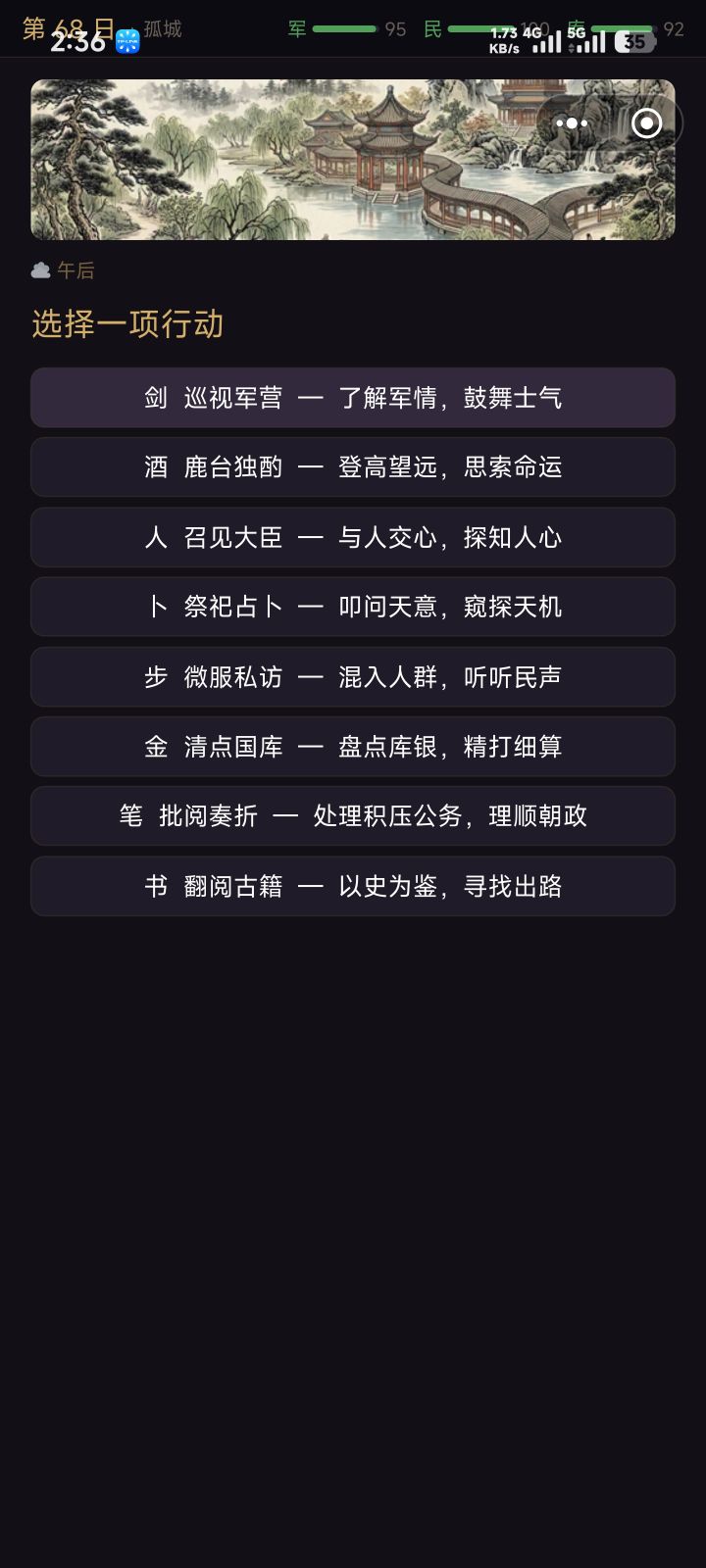The width and height of the screenshot is (706, 1568).
Task: Select the 剑 sword icon on 巡视军营
Action: point(157,398)
